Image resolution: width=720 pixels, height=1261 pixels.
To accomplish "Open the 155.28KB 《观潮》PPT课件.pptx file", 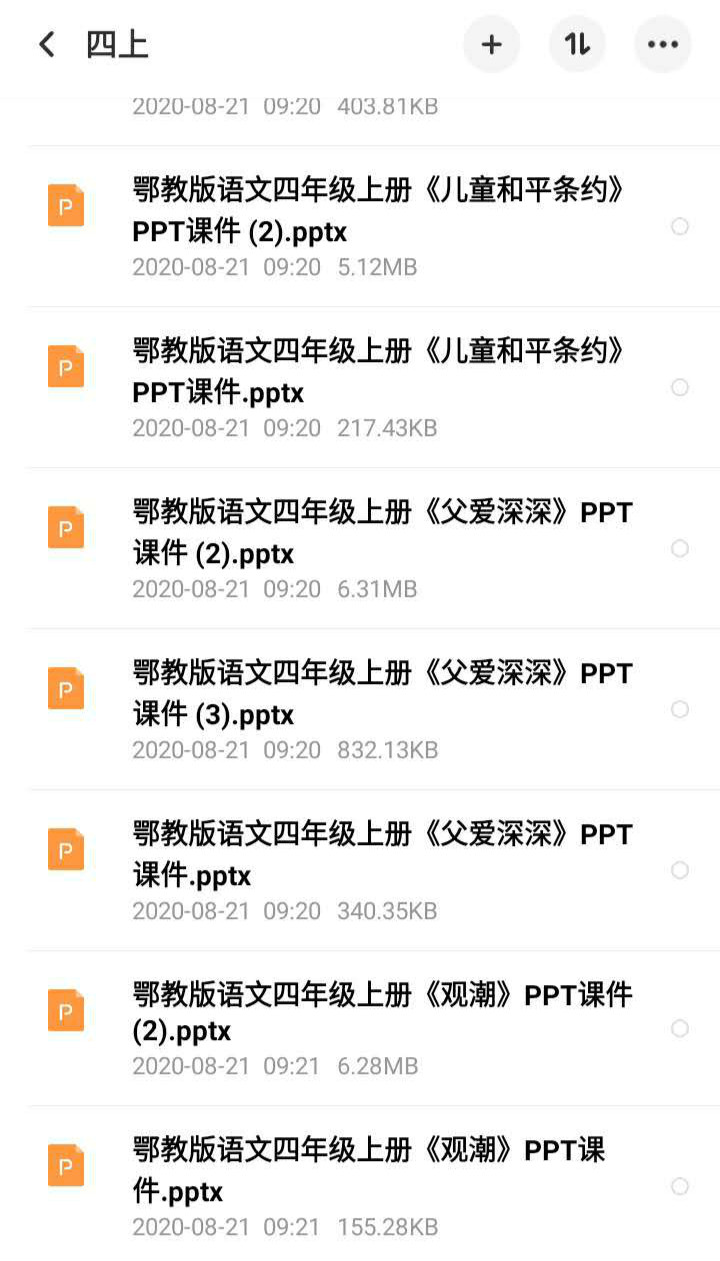I will click(x=360, y=1186).
